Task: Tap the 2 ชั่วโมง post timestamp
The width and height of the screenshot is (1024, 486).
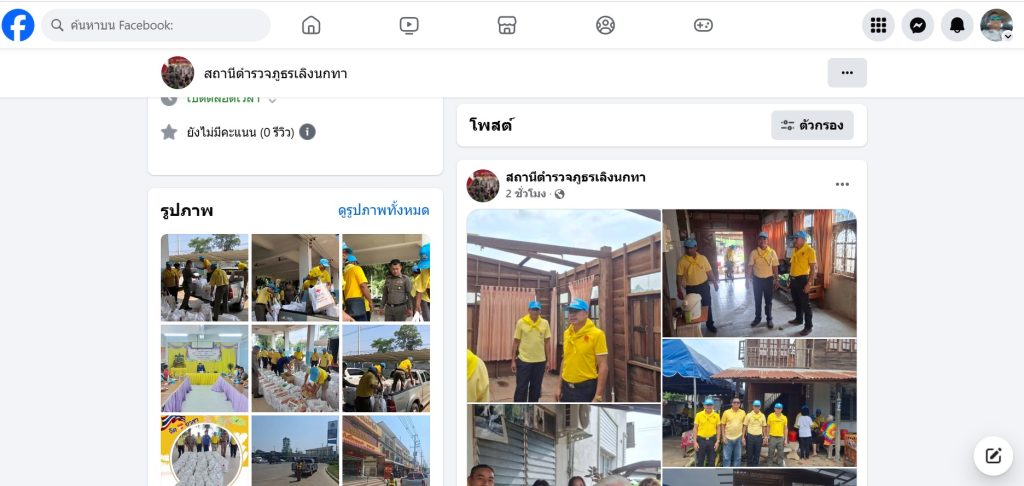Action: click(525, 194)
